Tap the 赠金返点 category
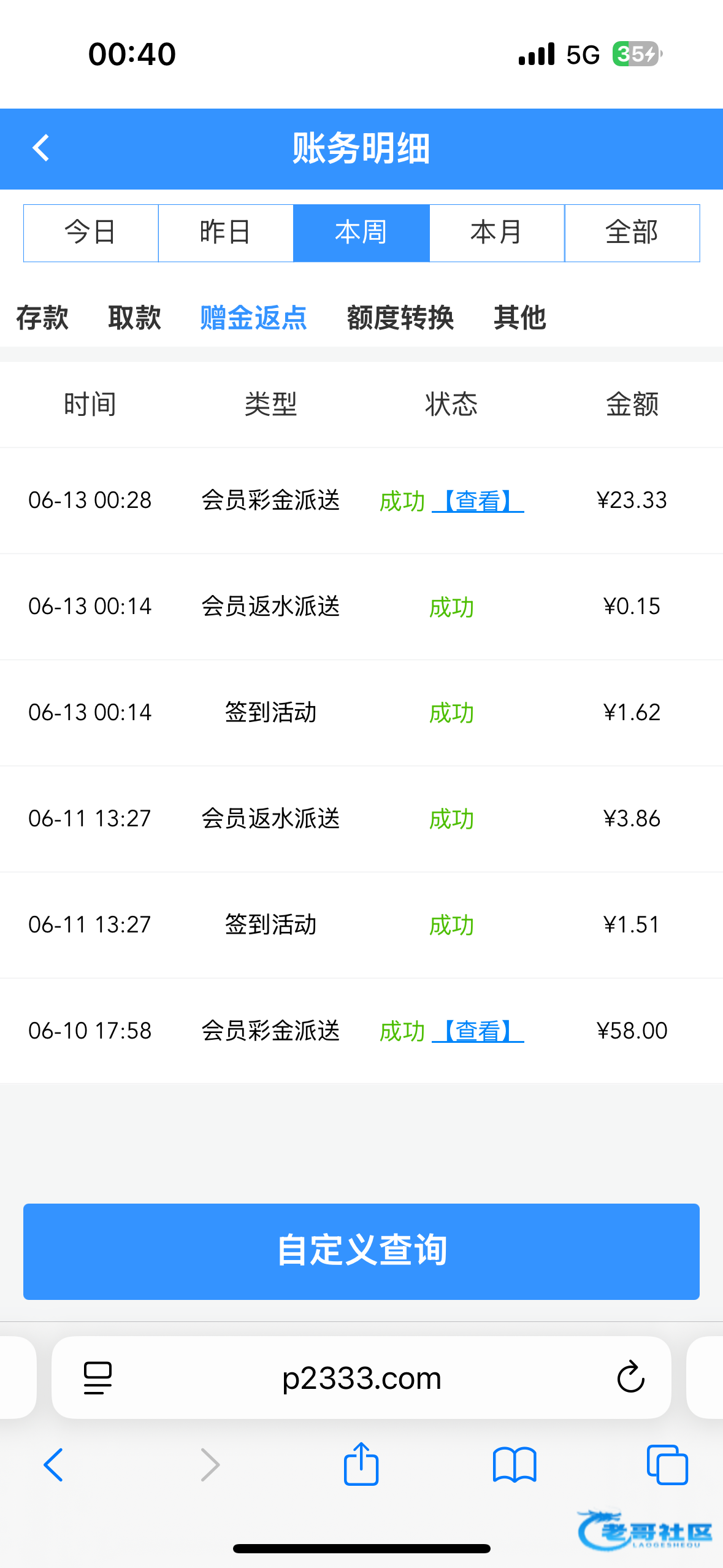The image size is (723, 1568). [253, 318]
